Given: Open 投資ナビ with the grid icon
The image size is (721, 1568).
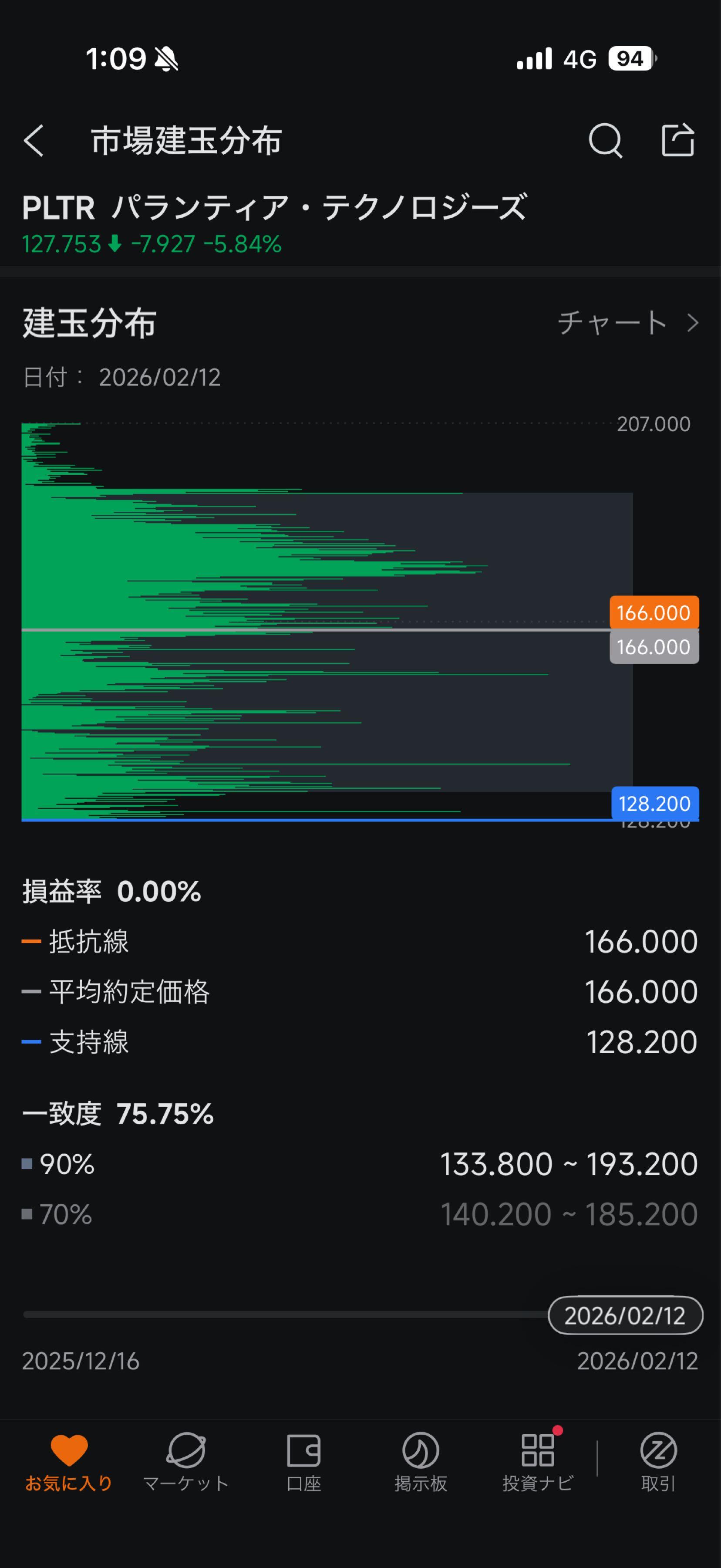Looking at the screenshot, I should tap(537, 1461).
